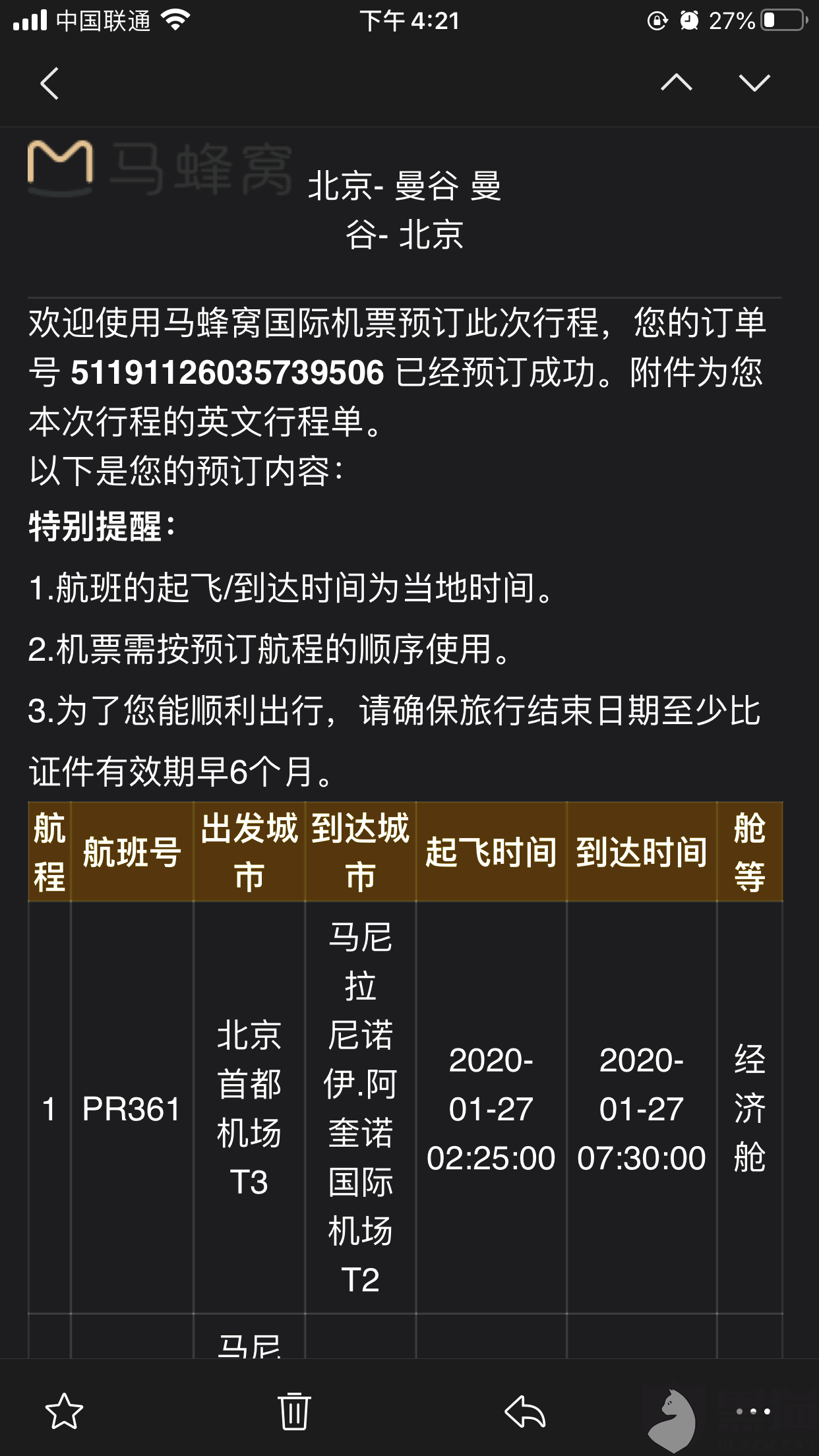Delete this email with the trash icon
Screen dimensions: 819x1456
(294, 1411)
